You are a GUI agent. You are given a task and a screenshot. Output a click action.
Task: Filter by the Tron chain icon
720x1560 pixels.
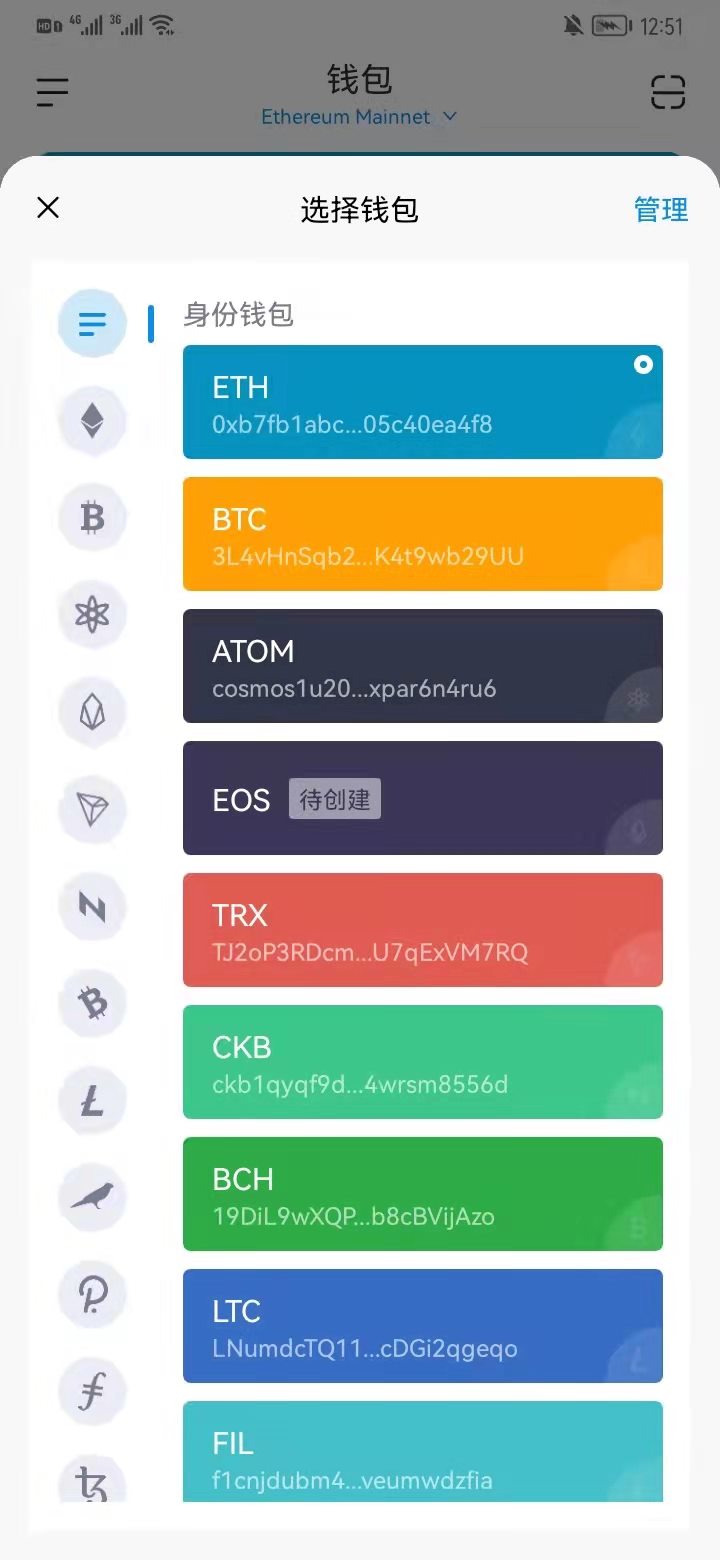(x=92, y=808)
